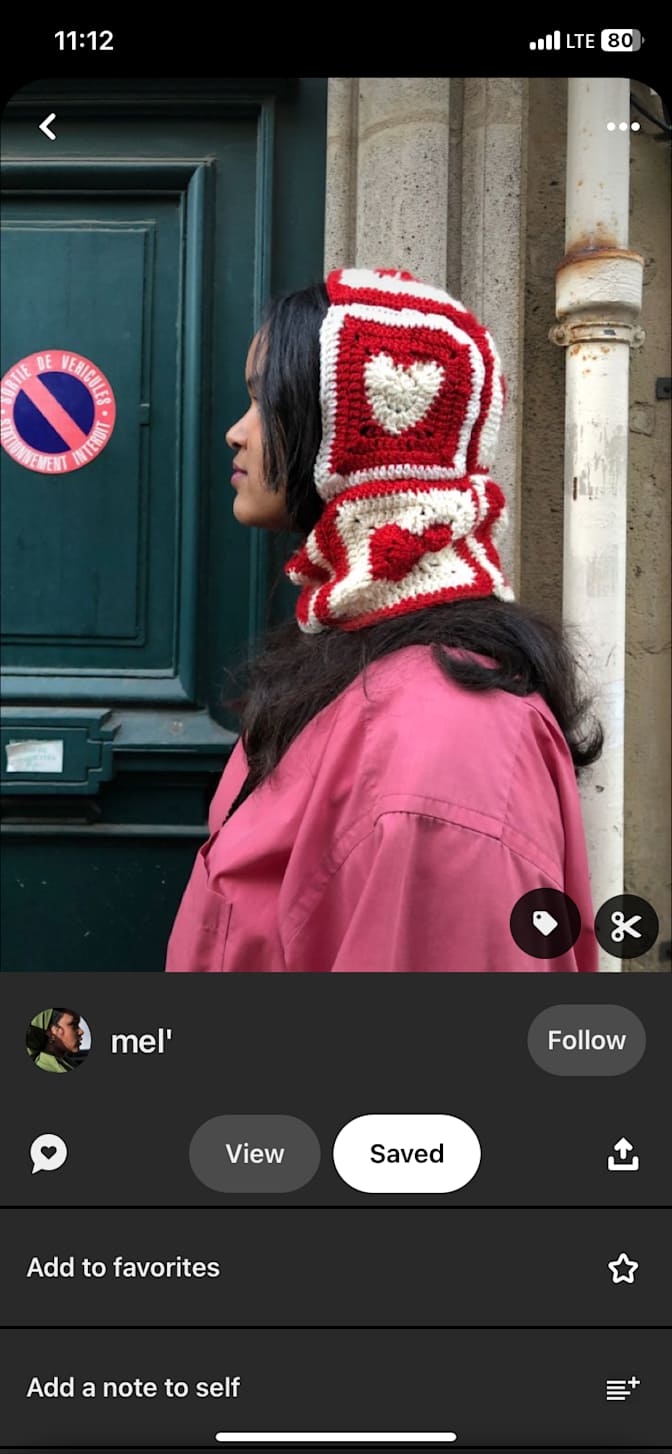672x1454 pixels.
Task: Share this pin
Action: (622, 1154)
